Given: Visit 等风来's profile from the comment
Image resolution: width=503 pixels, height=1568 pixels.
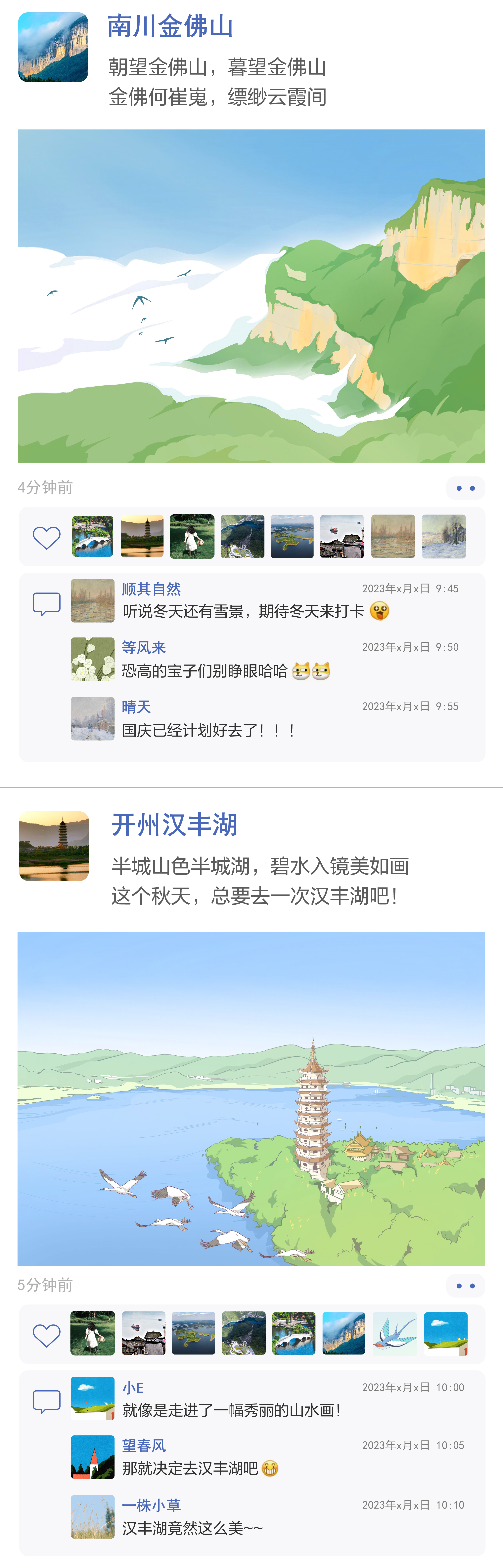Looking at the screenshot, I should [x=144, y=647].
